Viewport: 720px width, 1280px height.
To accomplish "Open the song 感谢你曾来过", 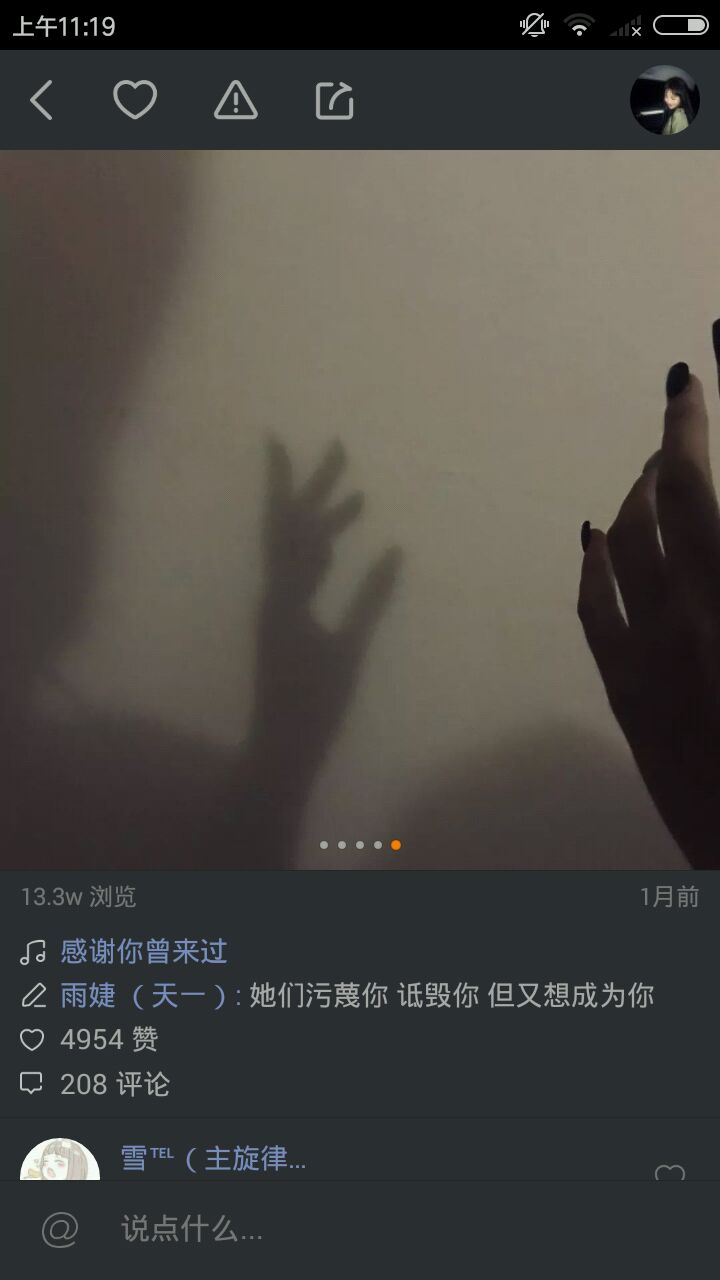I will (143, 951).
